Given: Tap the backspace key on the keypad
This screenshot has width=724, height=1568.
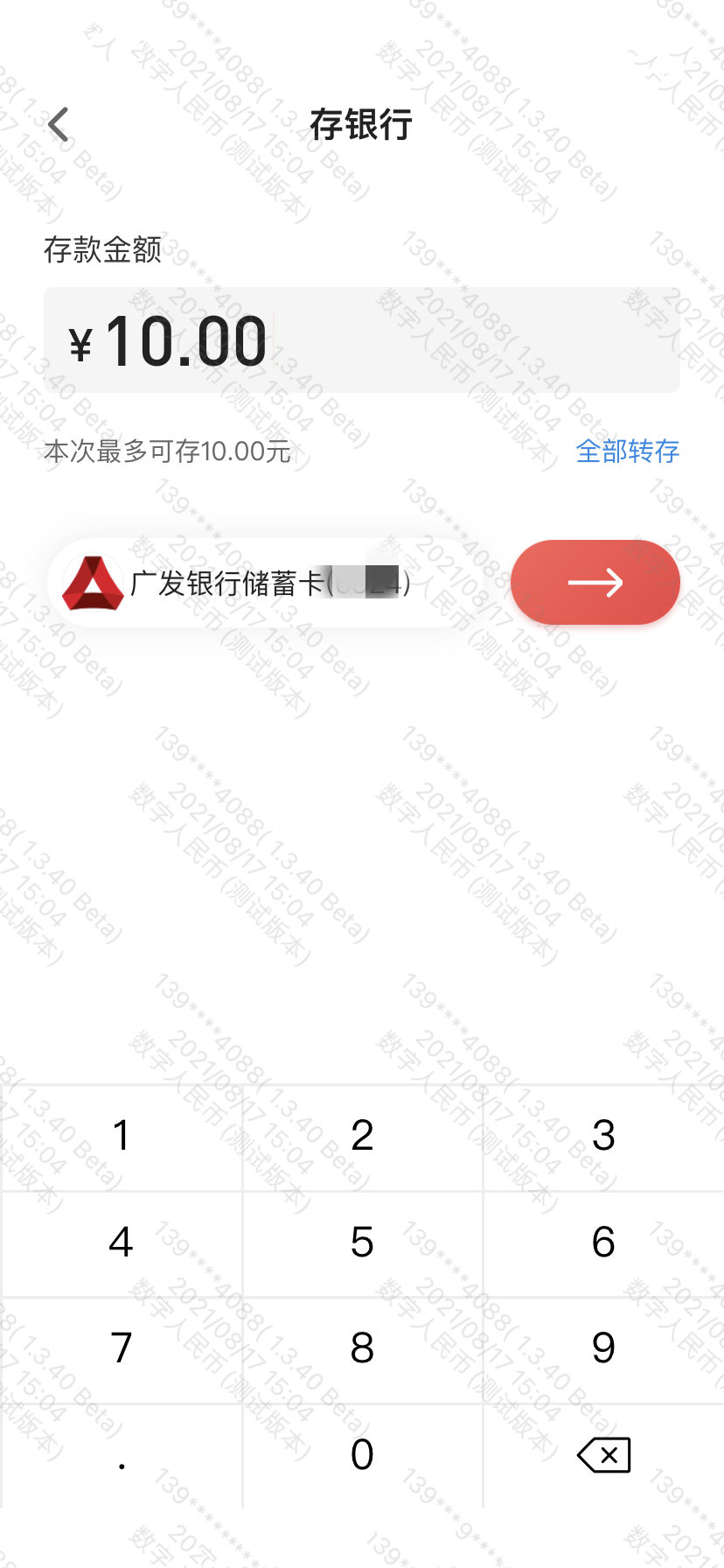Looking at the screenshot, I should 603,1454.
